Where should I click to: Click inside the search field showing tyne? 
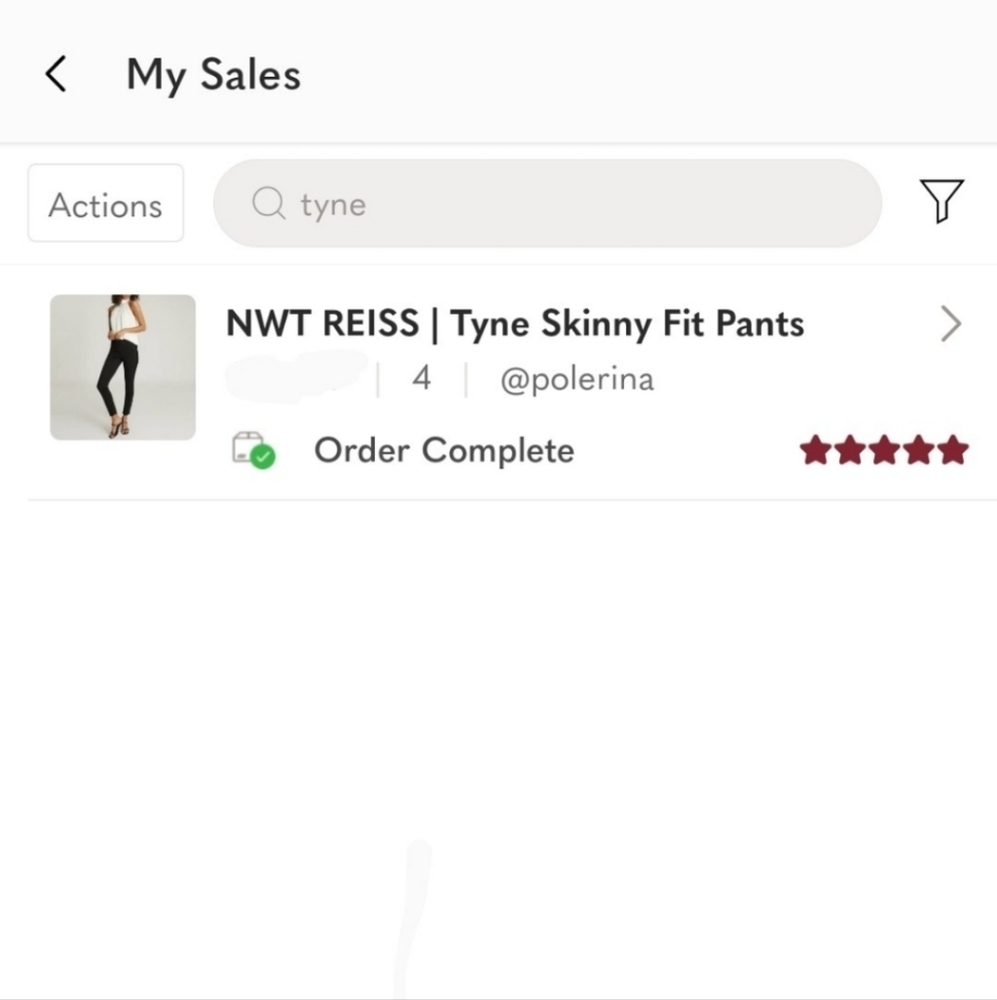pyautogui.click(x=547, y=203)
